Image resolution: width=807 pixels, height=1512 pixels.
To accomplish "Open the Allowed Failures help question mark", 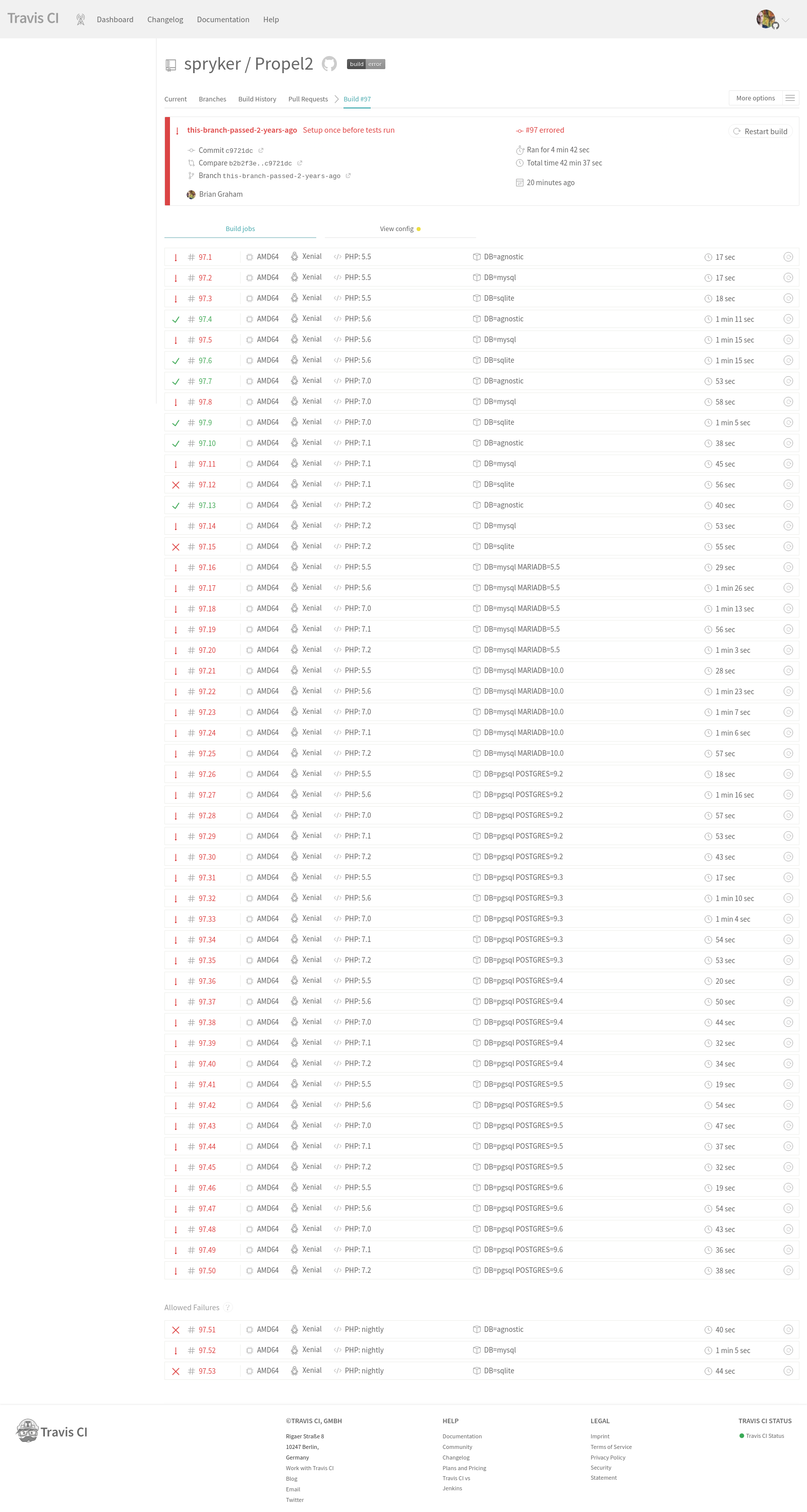I will pos(227,1308).
